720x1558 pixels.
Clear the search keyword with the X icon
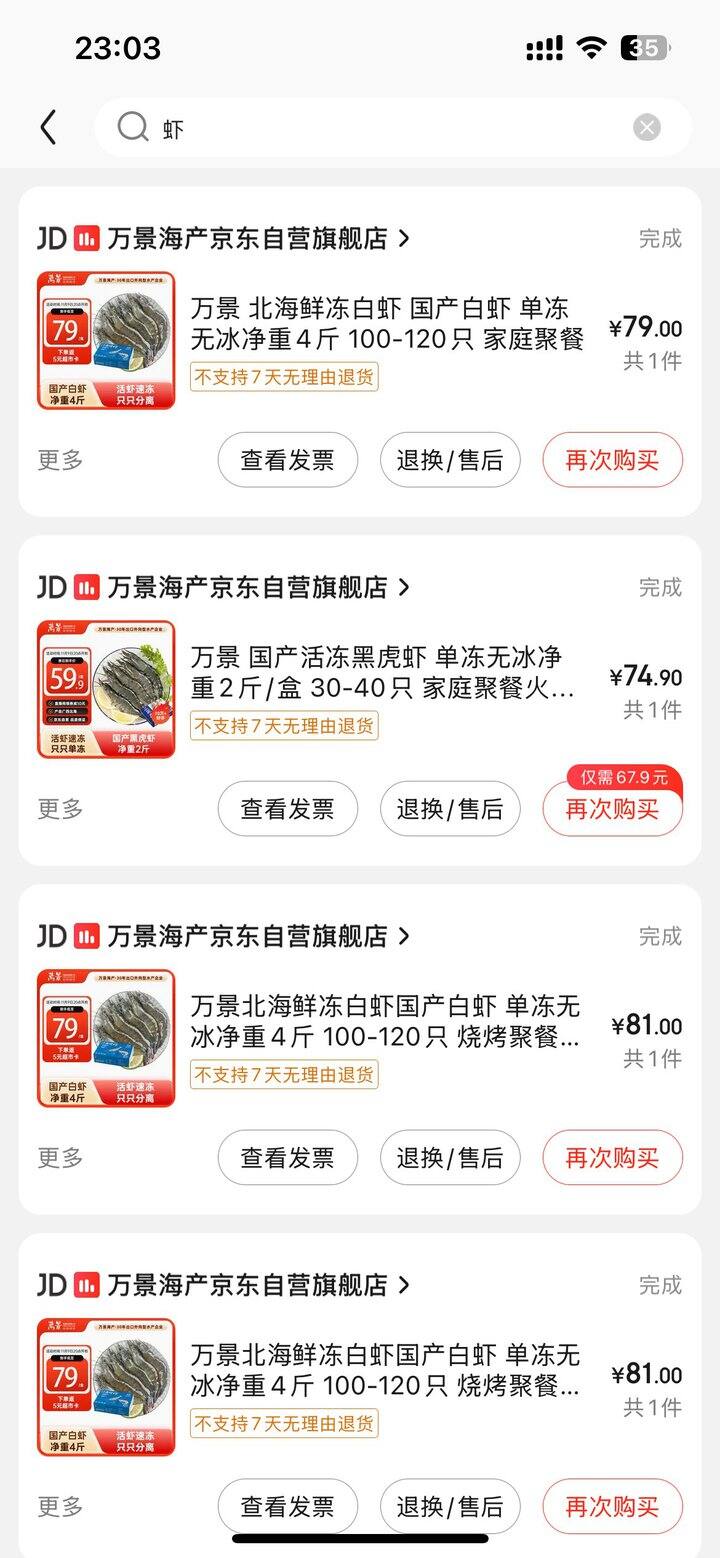point(647,126)
